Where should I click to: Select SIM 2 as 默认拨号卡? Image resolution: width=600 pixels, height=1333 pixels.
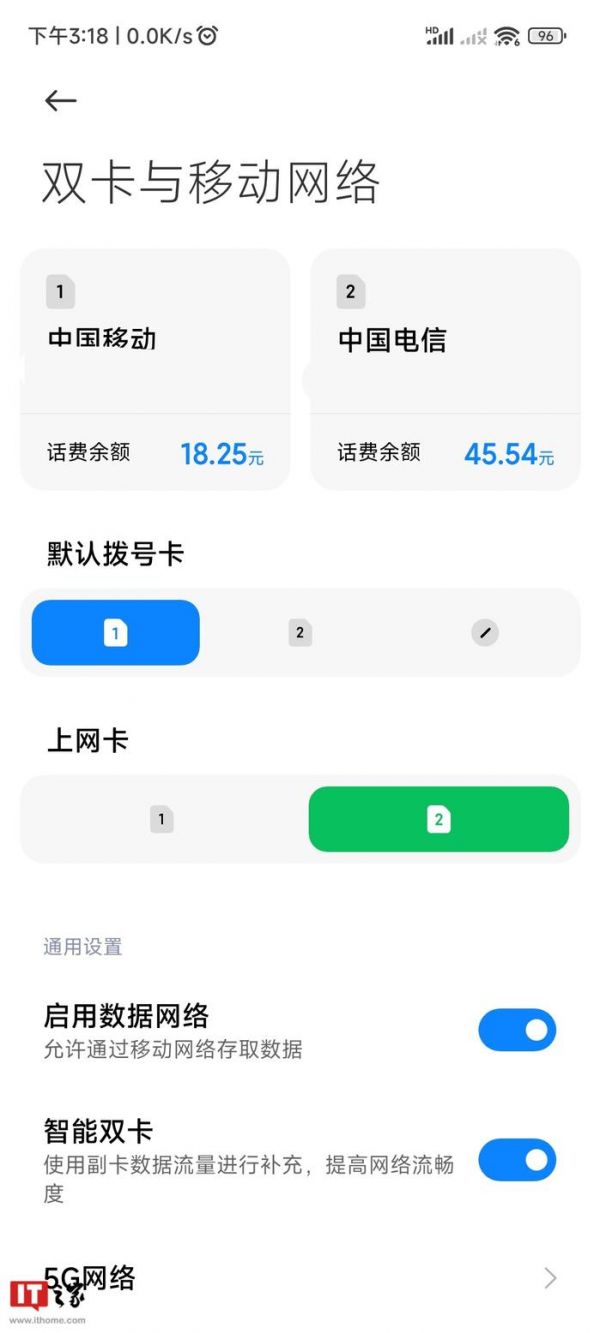[299, 632]
